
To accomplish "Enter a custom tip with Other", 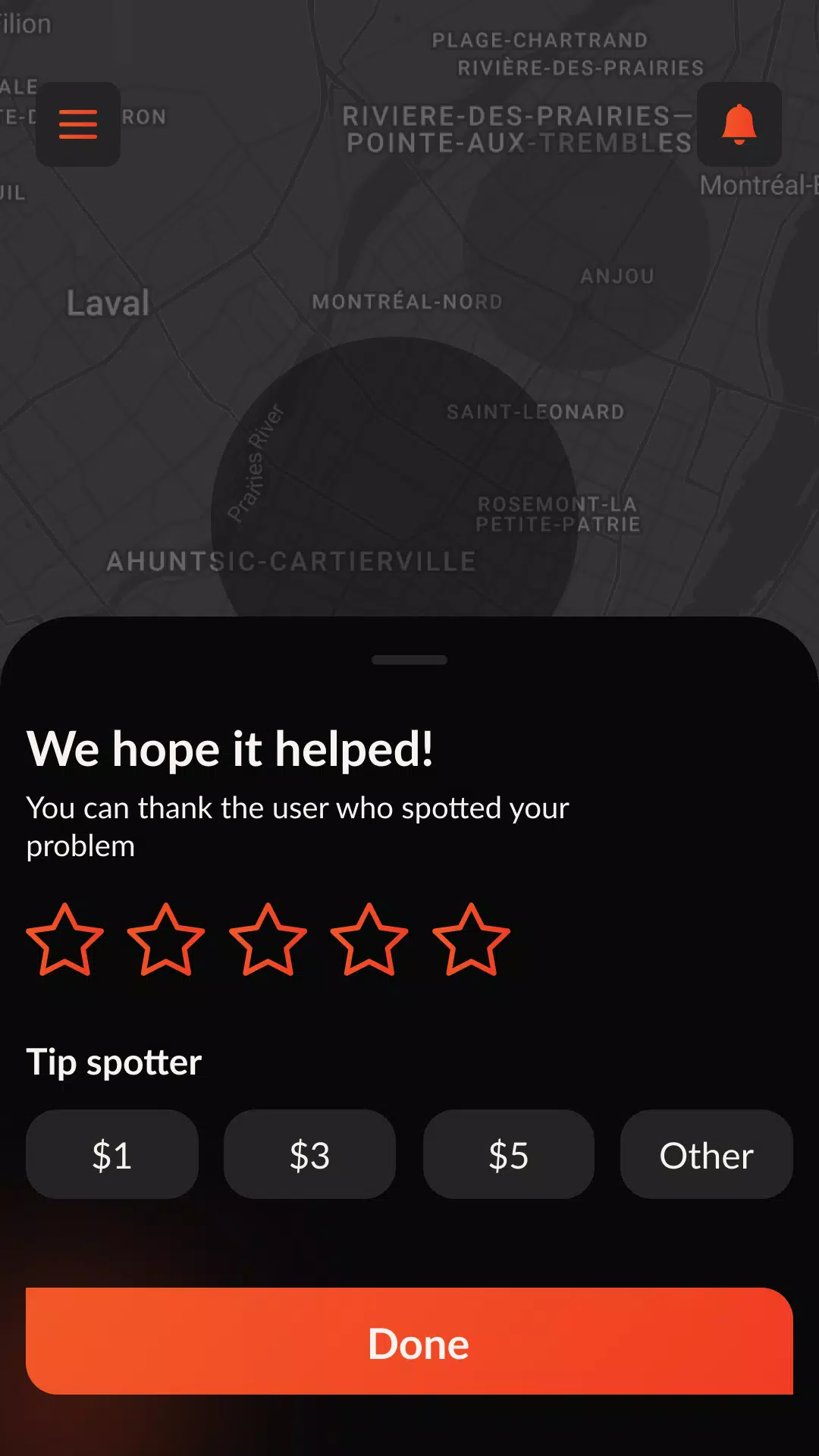I will coord(706,1154).
